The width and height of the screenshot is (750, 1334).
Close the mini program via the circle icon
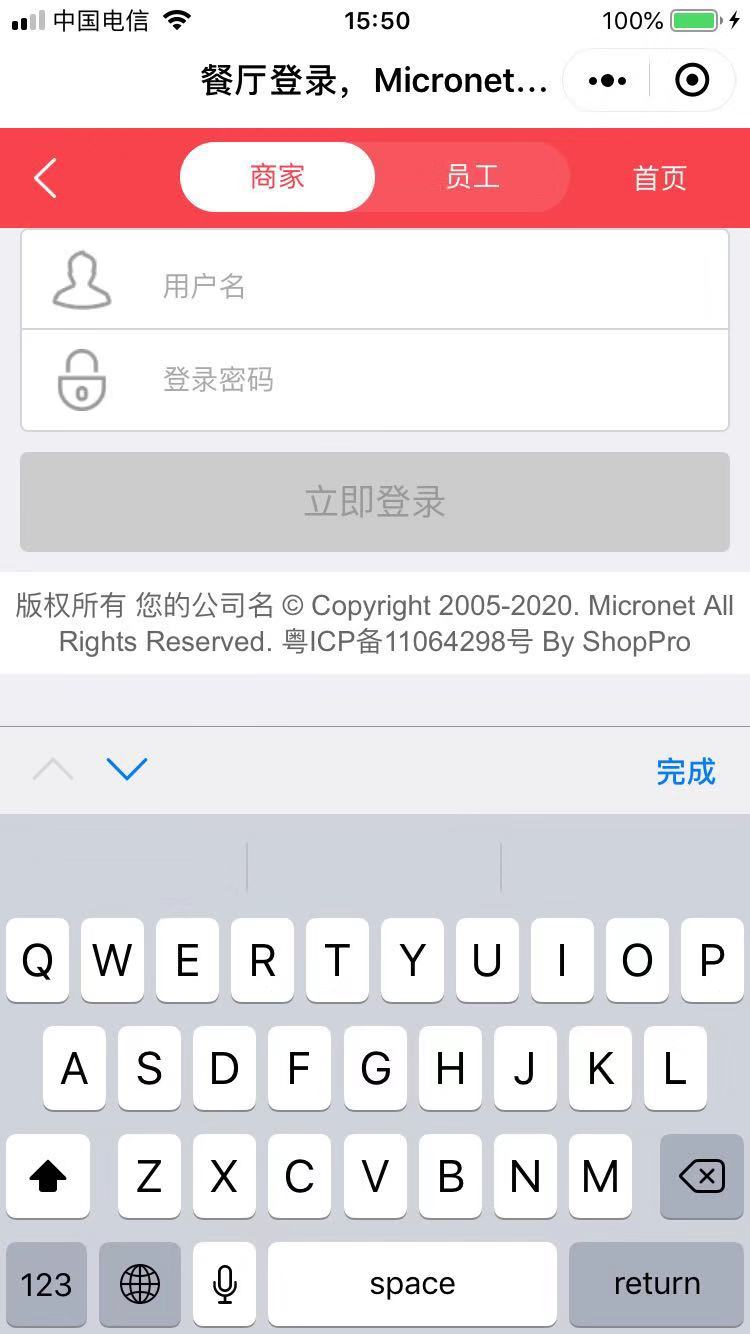coord(692,81)
